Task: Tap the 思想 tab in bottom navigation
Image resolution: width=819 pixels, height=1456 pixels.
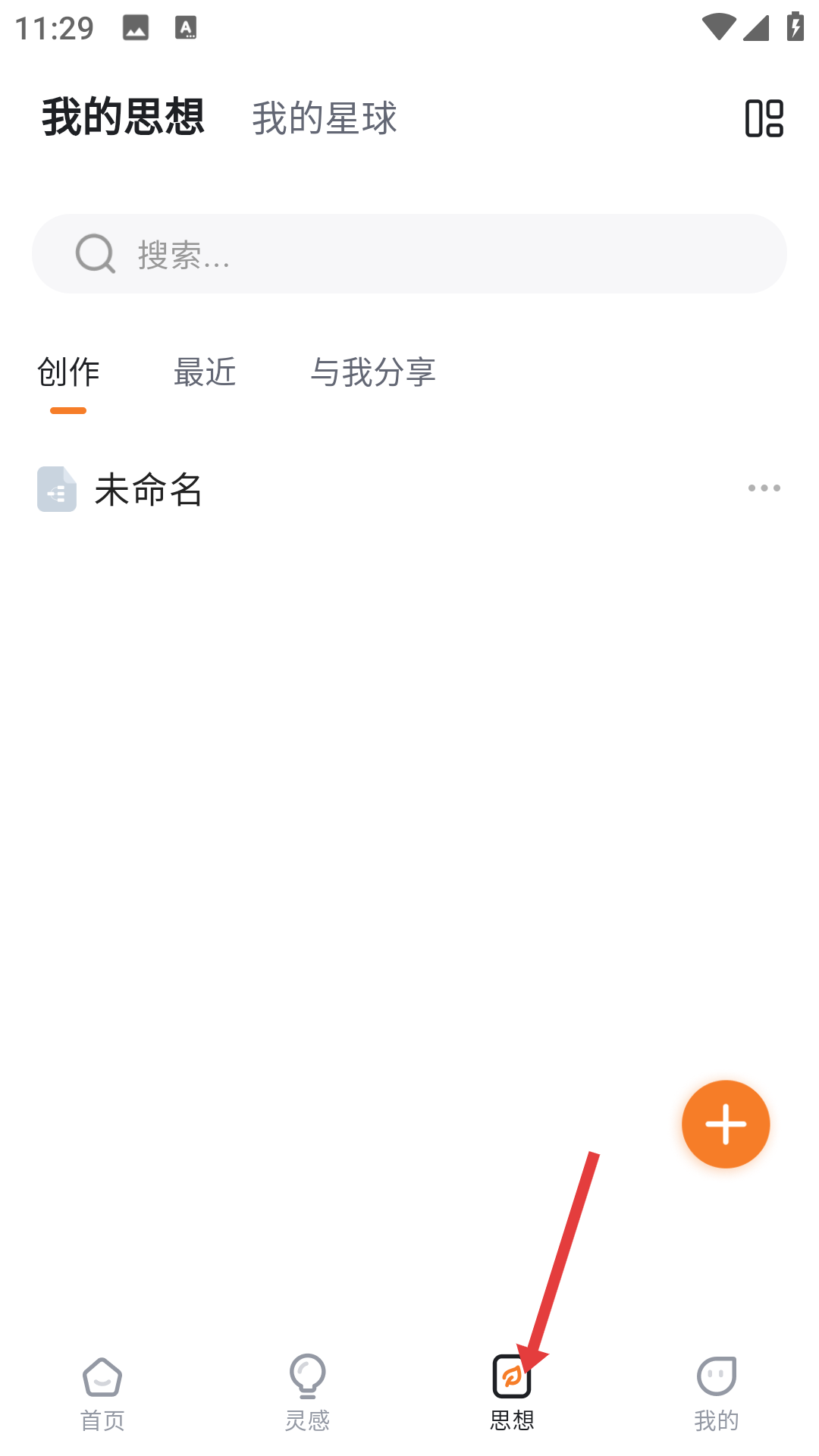Action: click(x=512, y=1394)
